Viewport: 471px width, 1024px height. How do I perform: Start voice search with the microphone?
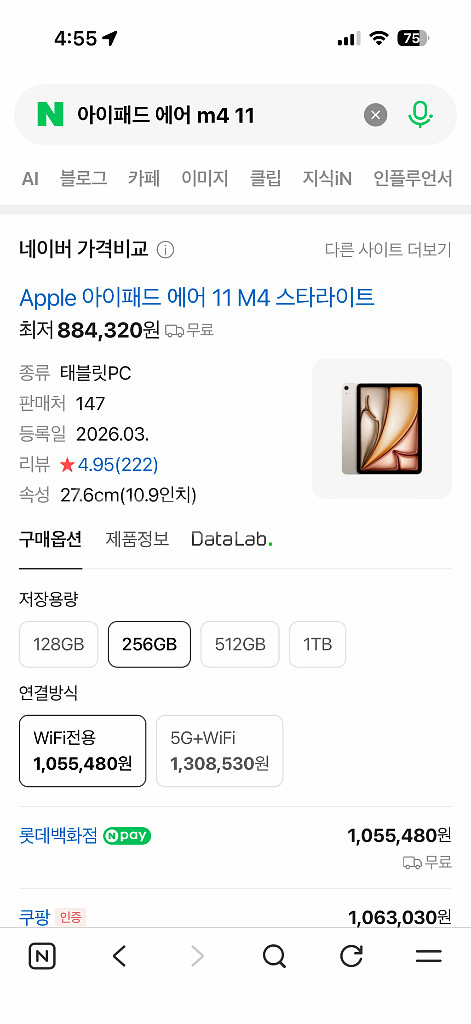point(421,115)
